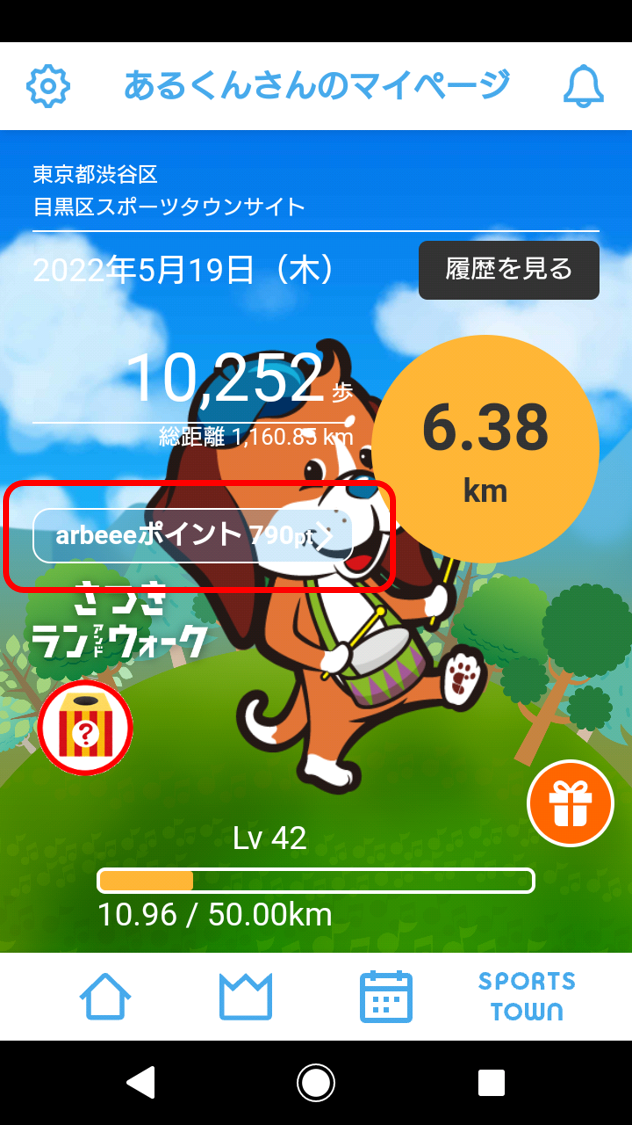Open the mystery box icon
This screenshot has height=1125, width=632.
coord(85,728)
